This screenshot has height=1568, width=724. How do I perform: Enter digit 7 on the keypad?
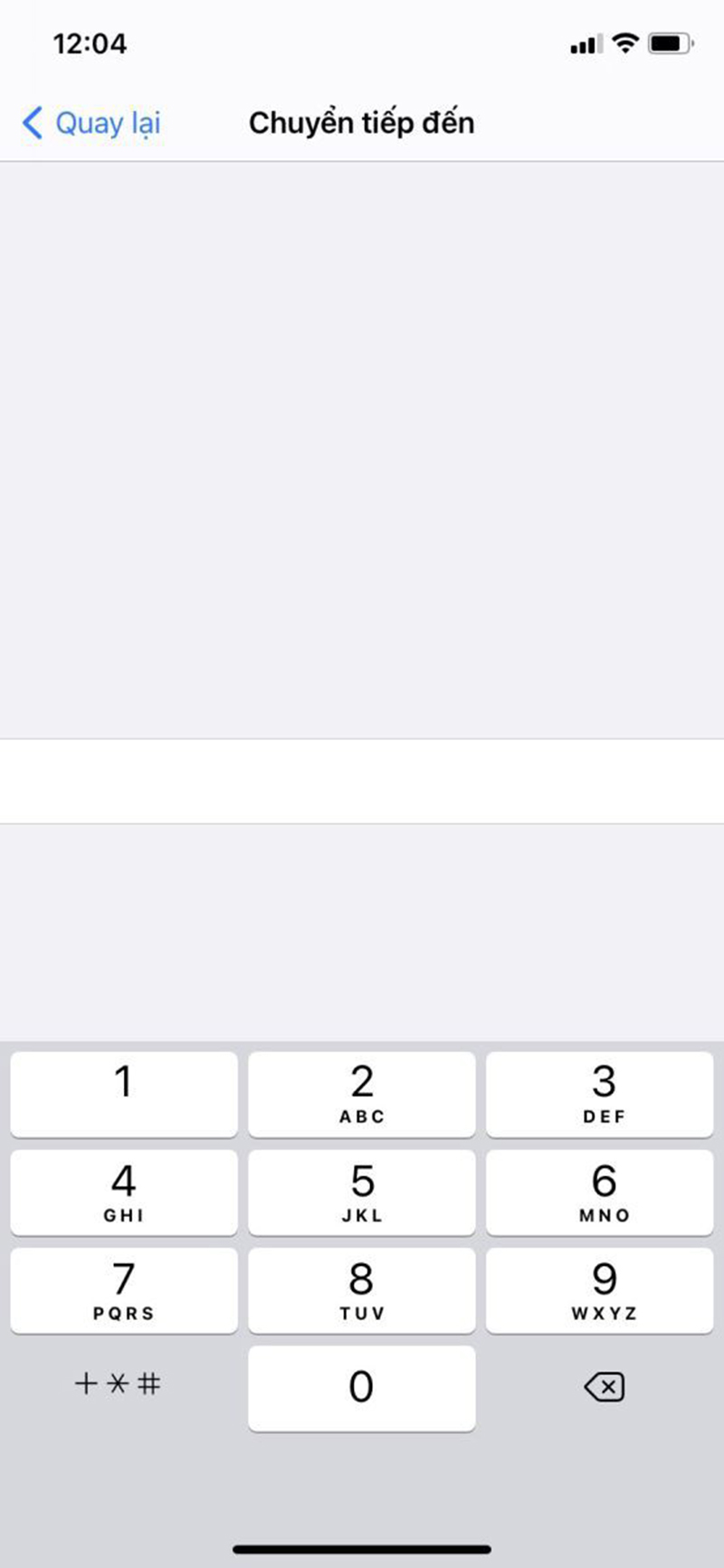pyautogui.click(x=124, y=1290)
